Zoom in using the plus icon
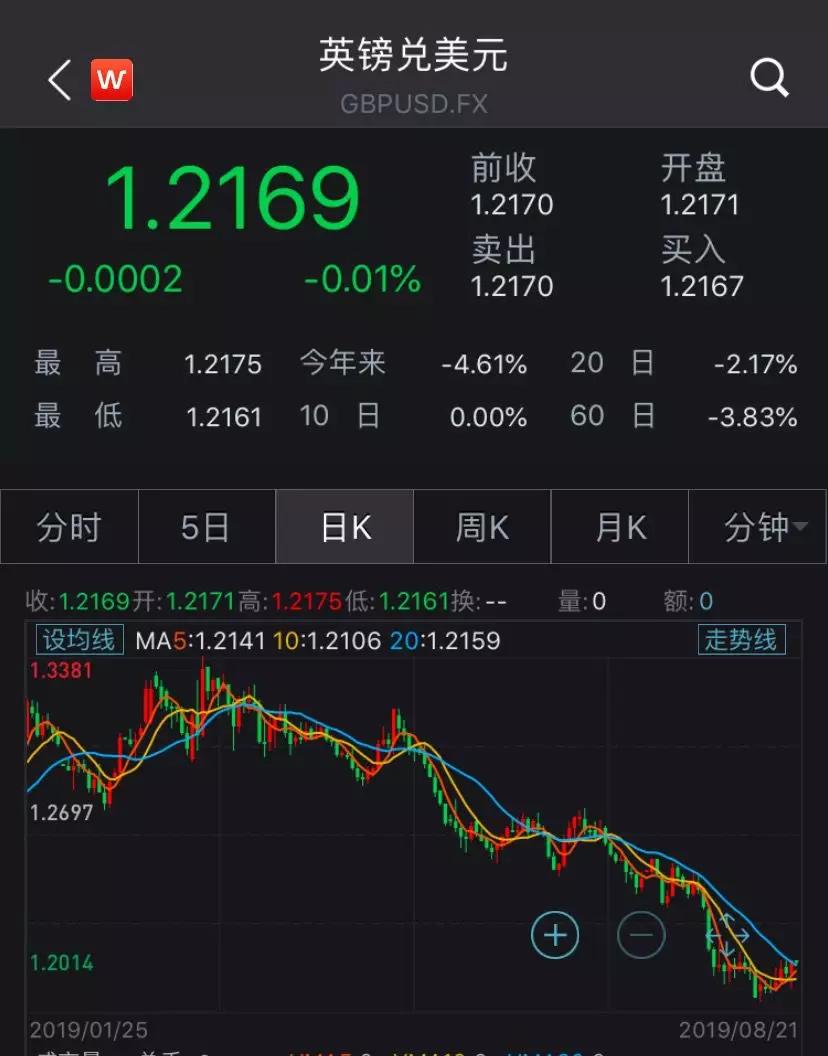Image resolution: width=828 pixels, height=1056 pixels. point(554,934)
